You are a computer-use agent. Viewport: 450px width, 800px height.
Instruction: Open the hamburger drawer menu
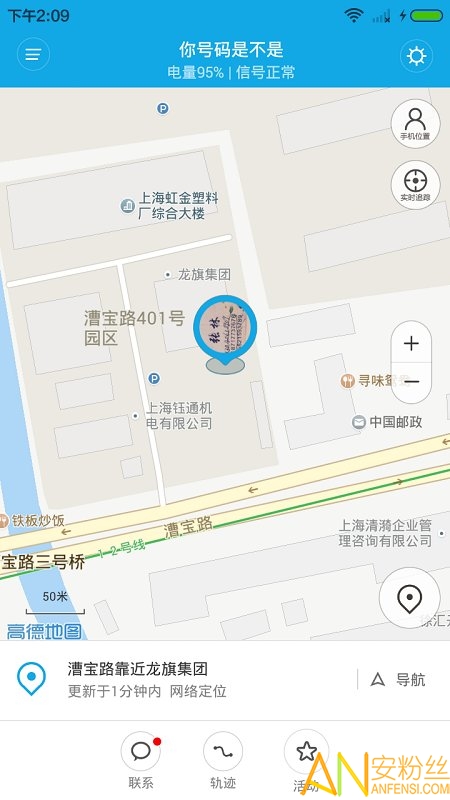[x=33, y=55]
